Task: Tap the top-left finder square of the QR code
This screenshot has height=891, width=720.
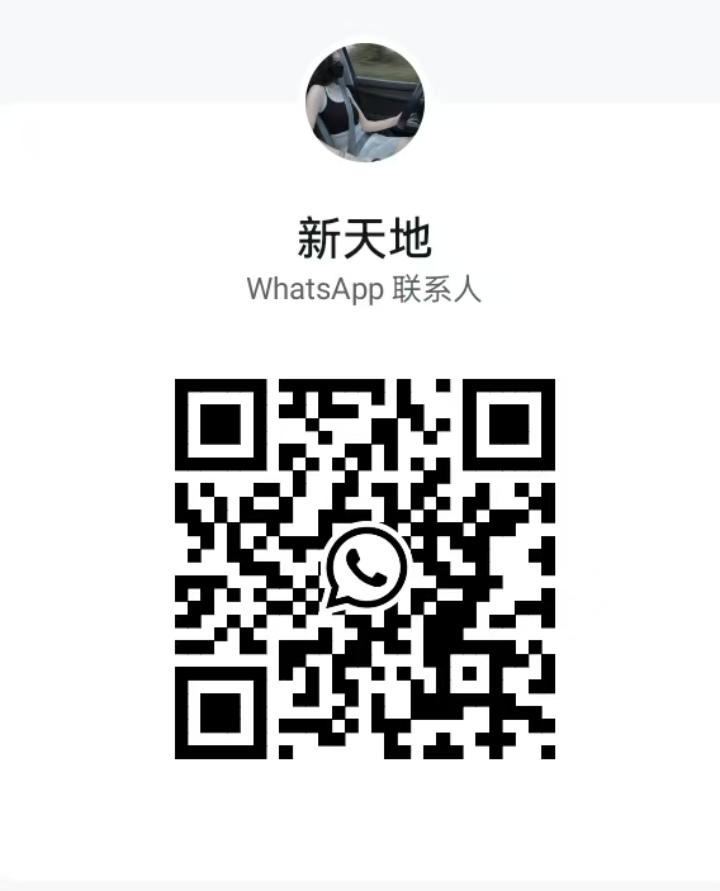Action: pyautogui.click(x=220, y=425)
